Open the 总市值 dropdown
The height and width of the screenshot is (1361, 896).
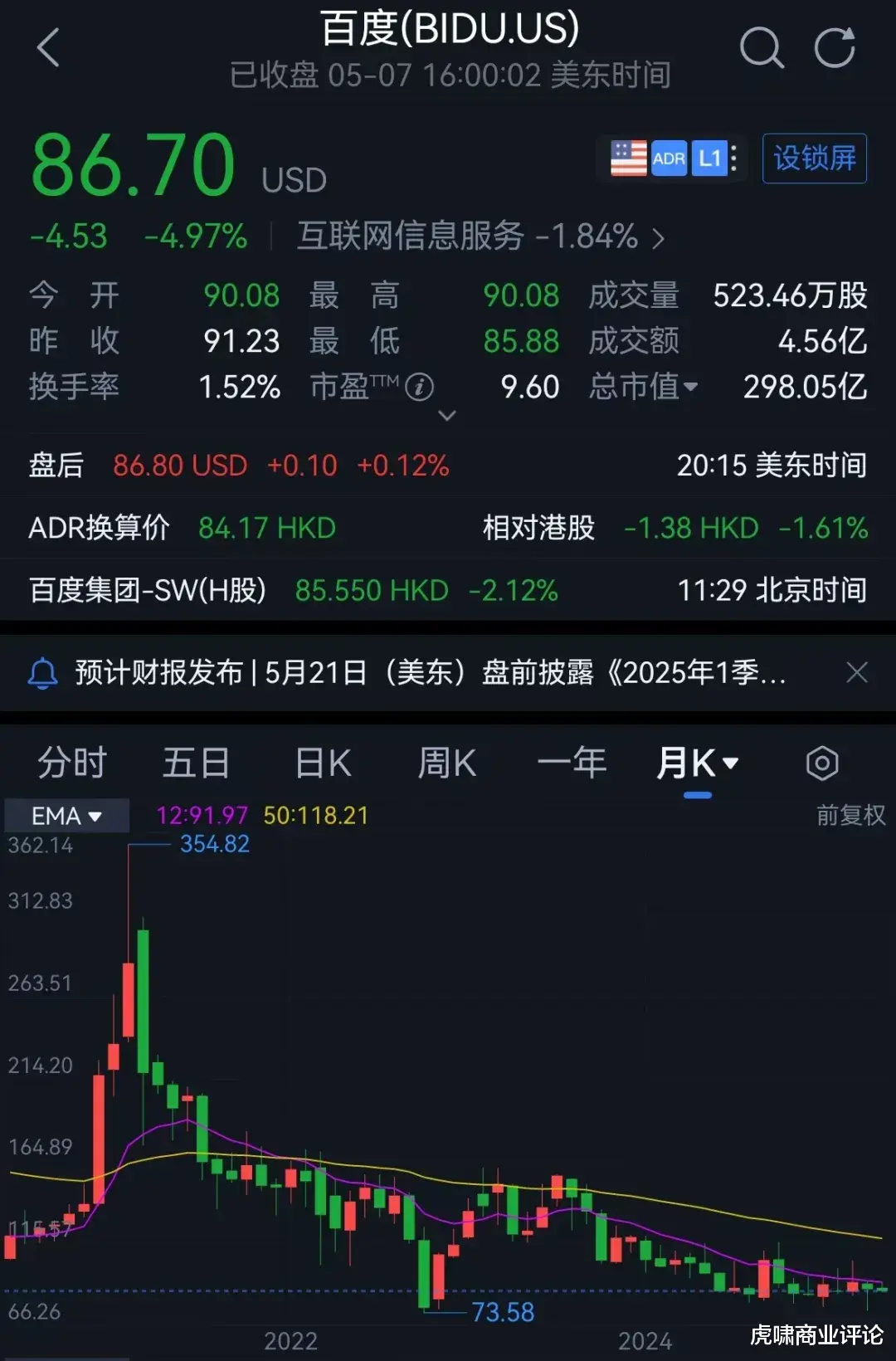click(x=645, y=387)
